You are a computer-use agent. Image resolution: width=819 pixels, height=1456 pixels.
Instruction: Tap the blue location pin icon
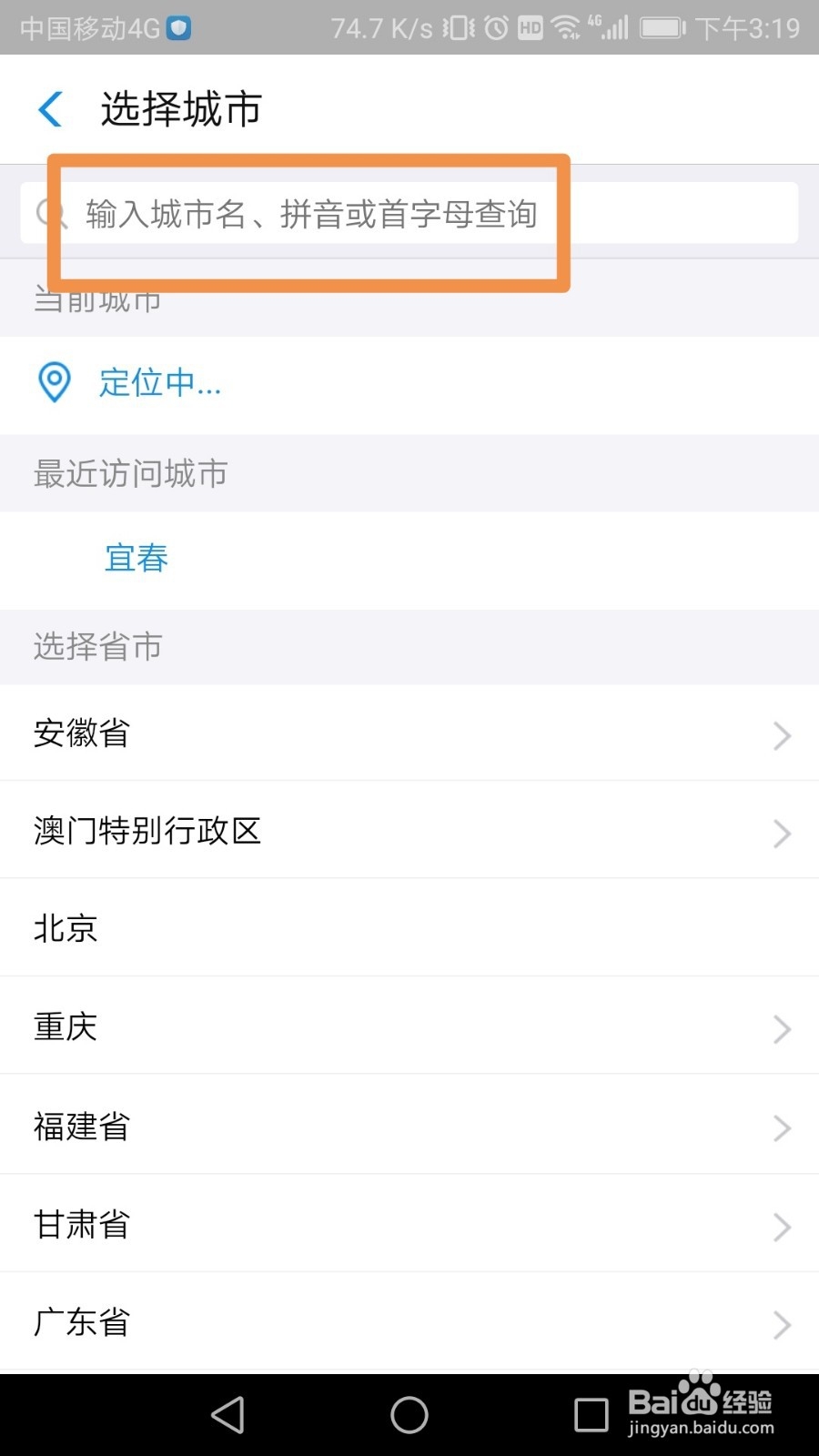[x=54, y=383]
